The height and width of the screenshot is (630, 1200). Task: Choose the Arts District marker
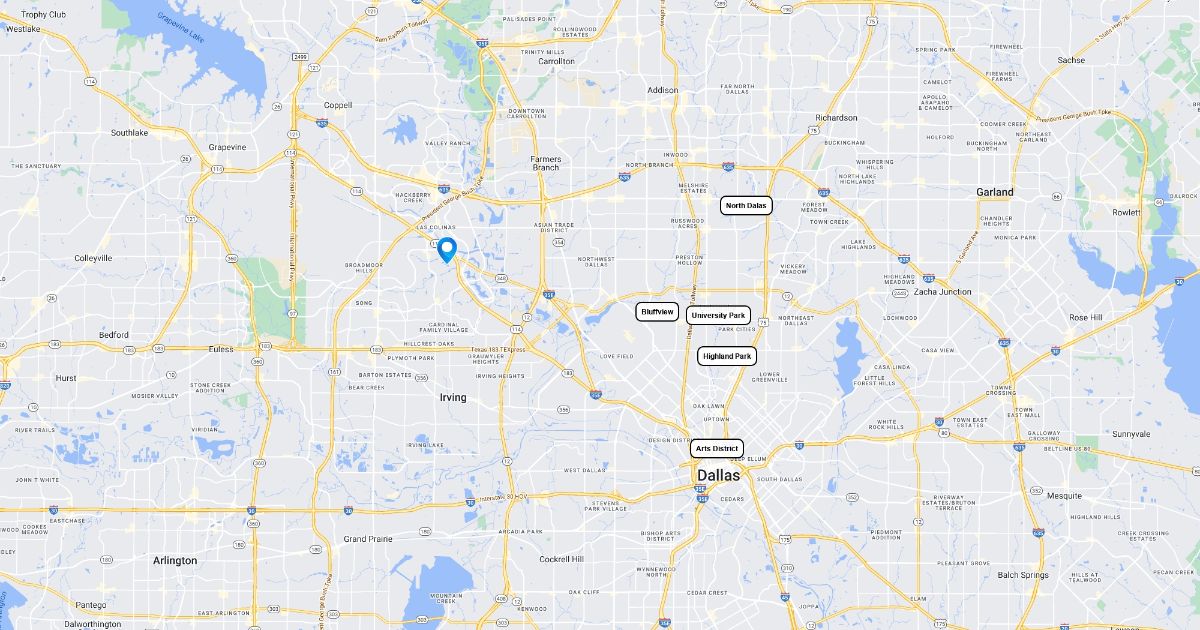(x=717, y=448)
